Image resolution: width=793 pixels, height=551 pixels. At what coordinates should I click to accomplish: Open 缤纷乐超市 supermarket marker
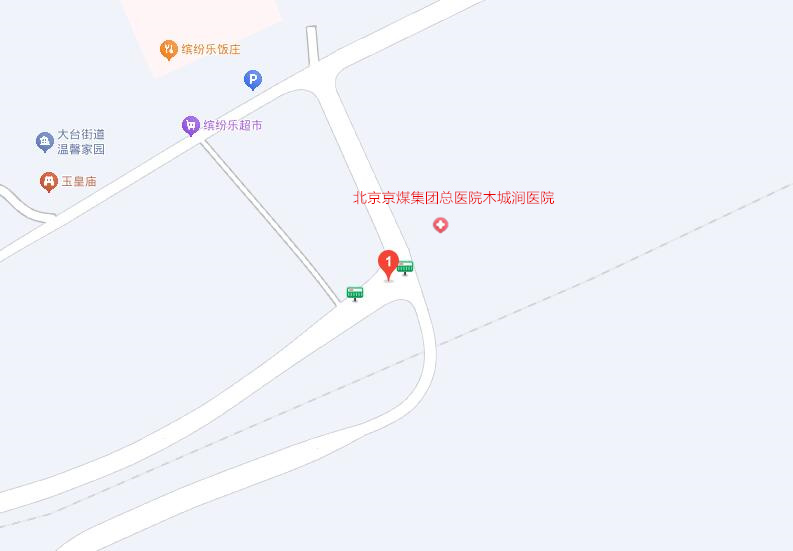coord(190,126)
